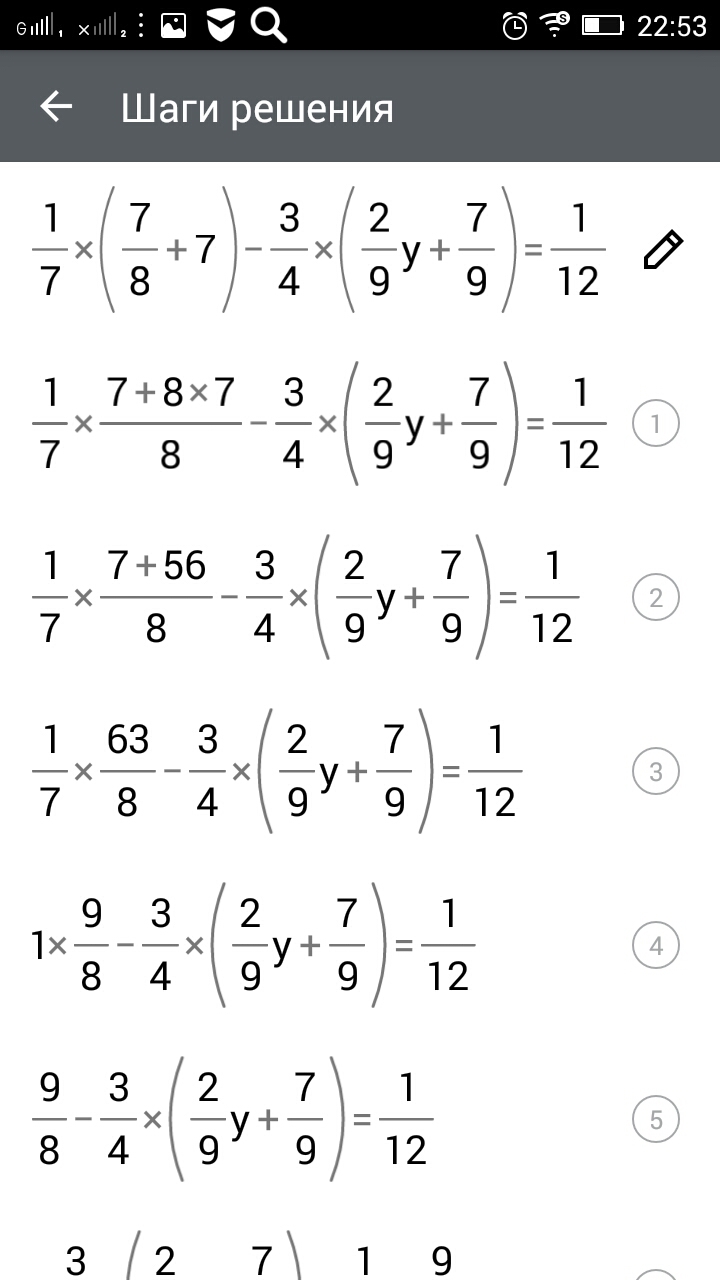Show details of step 3
The width and height of the screenshot is (720, 1280).
click(x=656, y=772)
